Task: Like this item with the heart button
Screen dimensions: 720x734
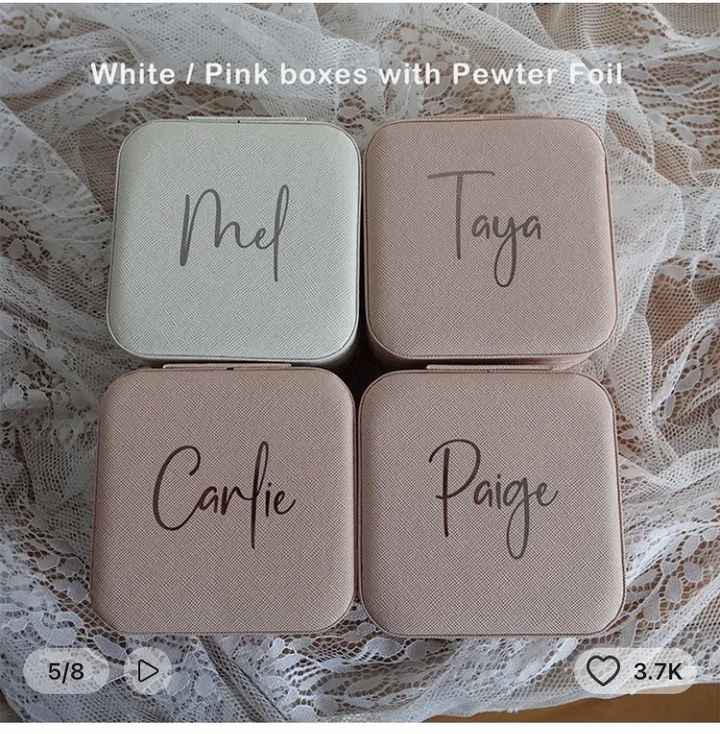Action: pos(604,670)
